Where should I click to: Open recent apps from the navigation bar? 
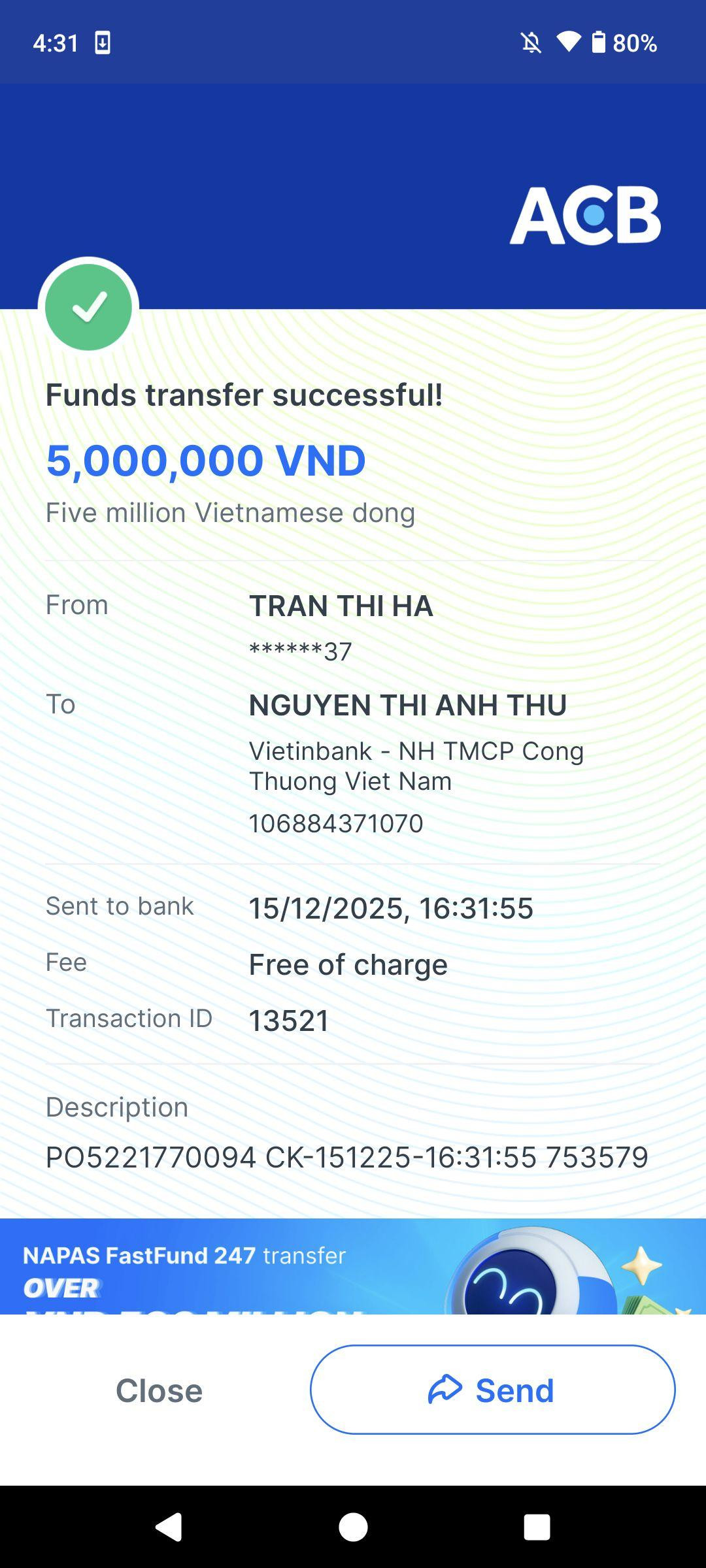coord(537,1527)
